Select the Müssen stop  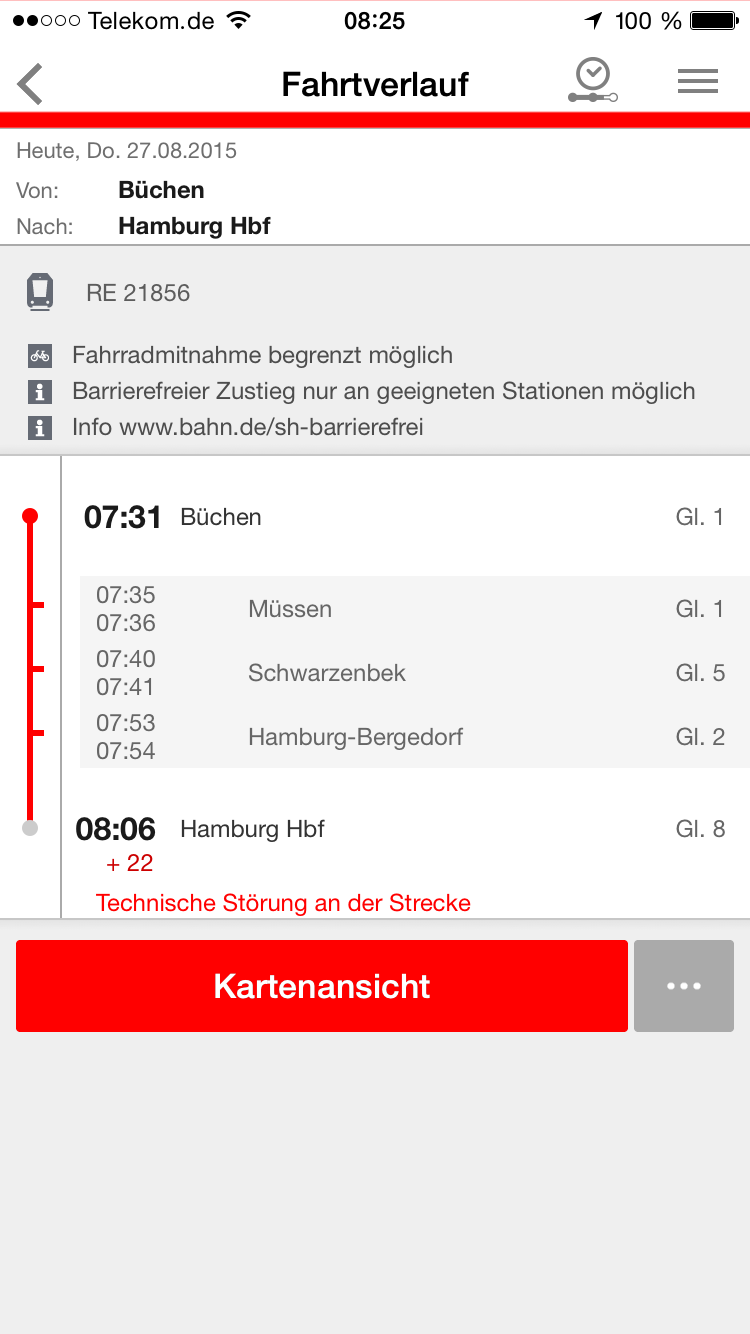point(414,609)
